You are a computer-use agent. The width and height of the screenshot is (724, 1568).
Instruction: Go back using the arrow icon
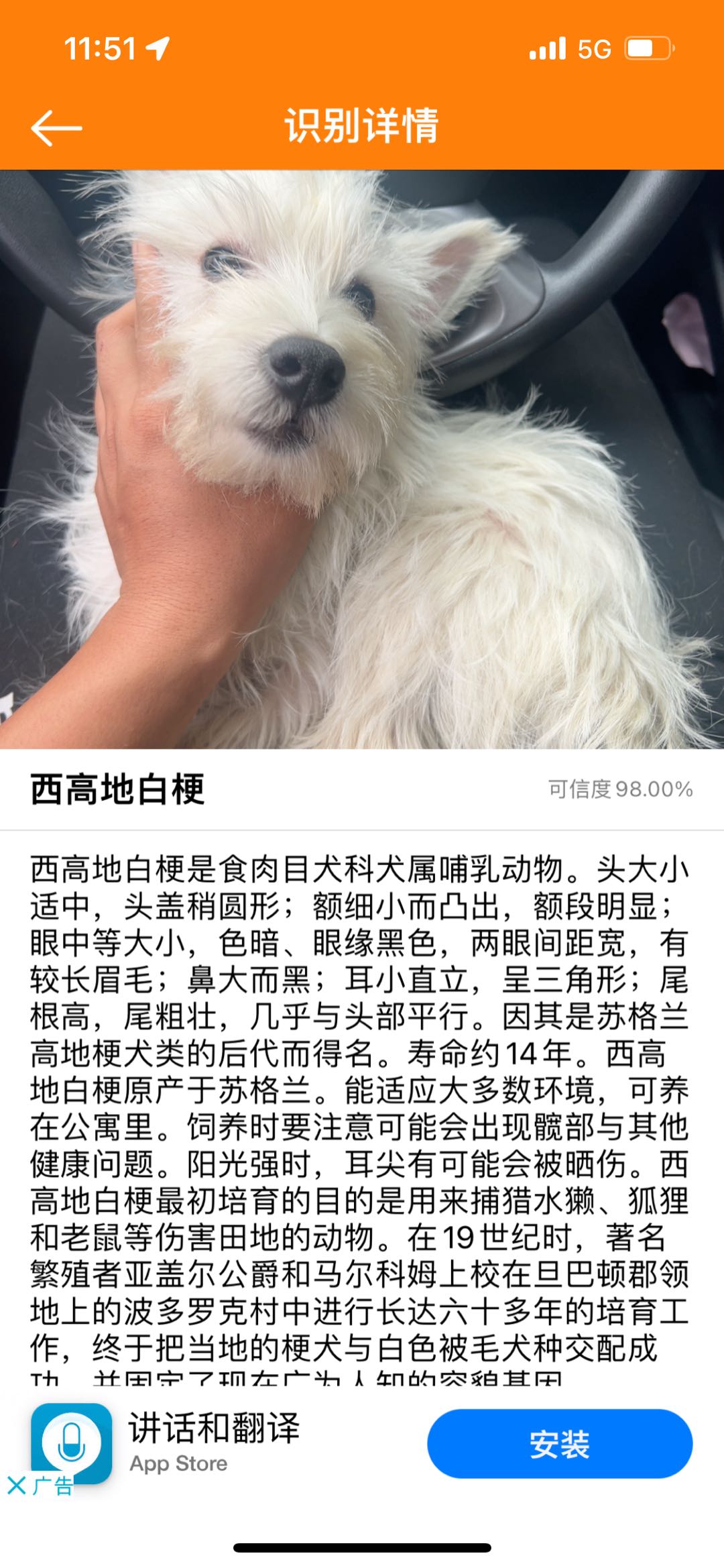(56, 127)
